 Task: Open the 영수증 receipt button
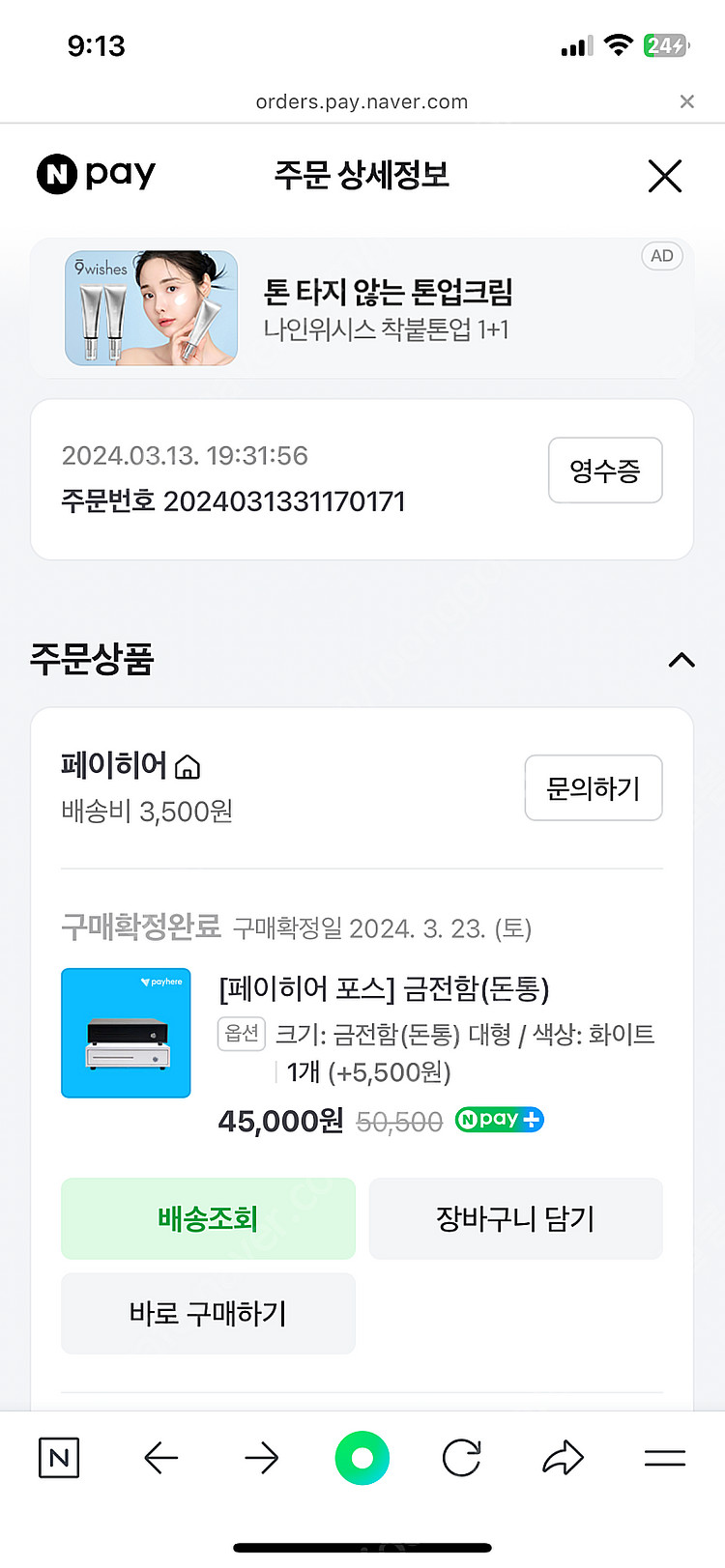tap(605, 470)
